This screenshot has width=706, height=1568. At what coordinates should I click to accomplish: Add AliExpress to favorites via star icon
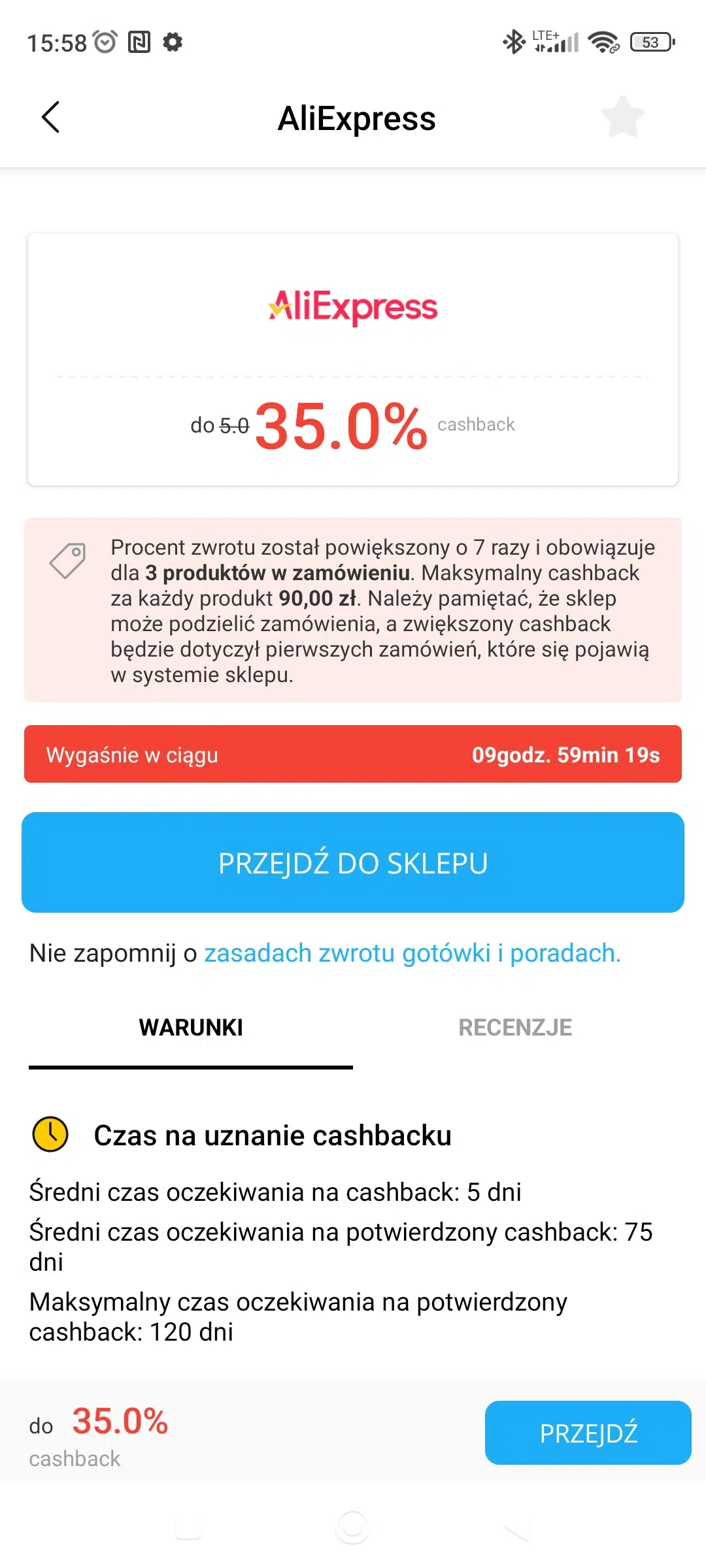coord(622,118)
